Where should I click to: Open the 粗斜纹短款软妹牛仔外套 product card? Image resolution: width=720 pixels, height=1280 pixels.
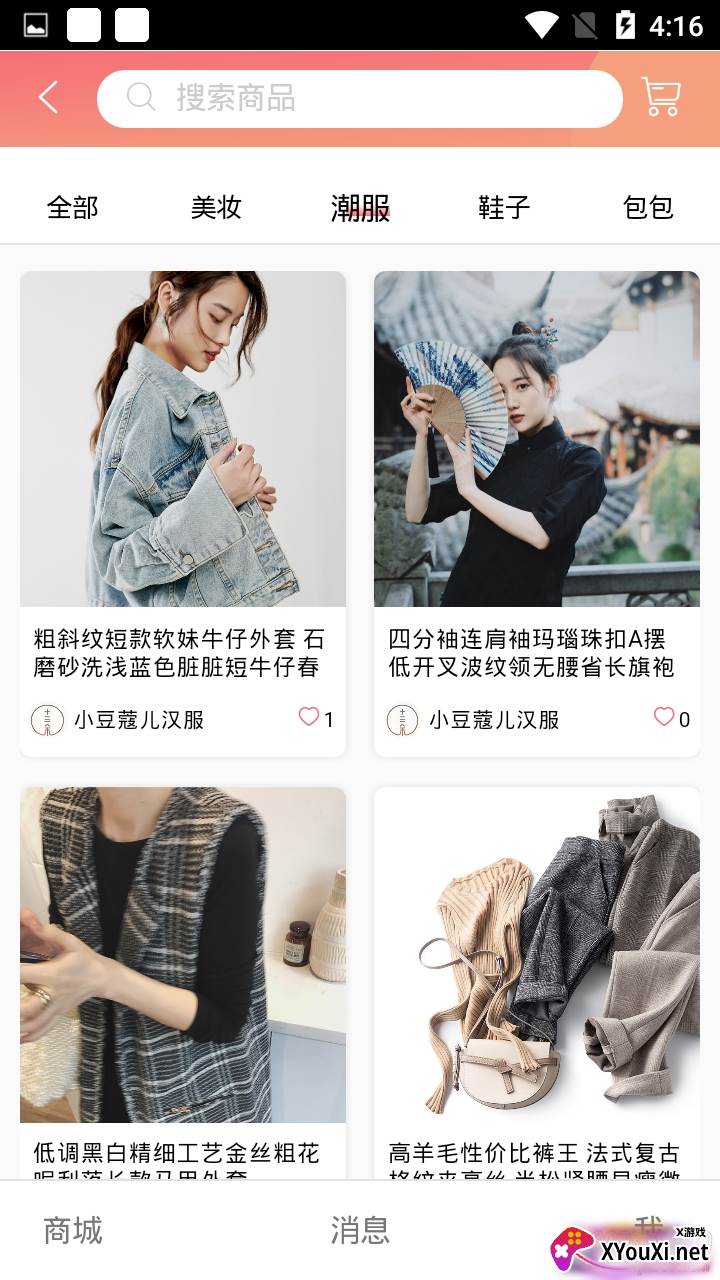click(x=183, y=440)
